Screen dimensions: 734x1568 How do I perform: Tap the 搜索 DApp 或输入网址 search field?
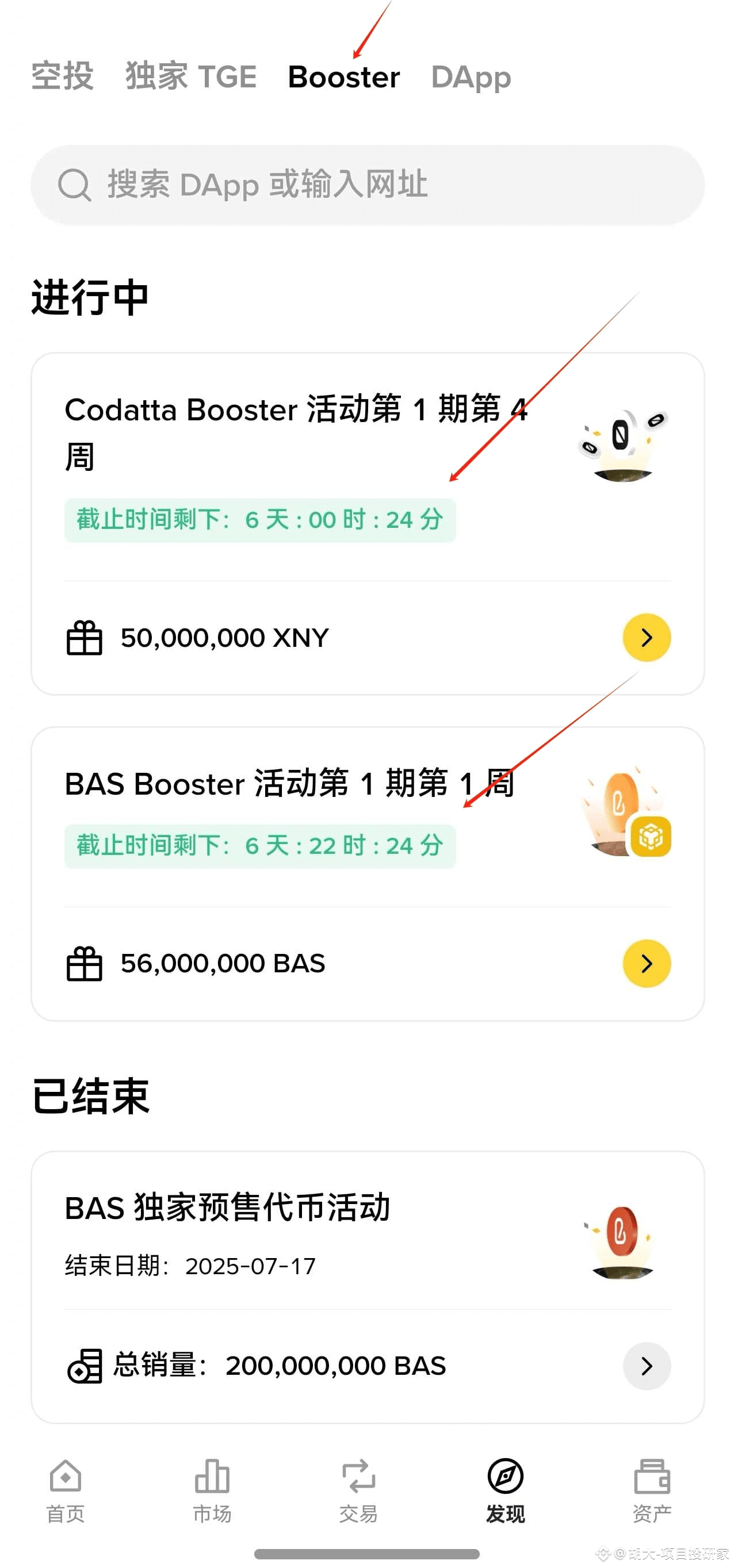(368, 185)
